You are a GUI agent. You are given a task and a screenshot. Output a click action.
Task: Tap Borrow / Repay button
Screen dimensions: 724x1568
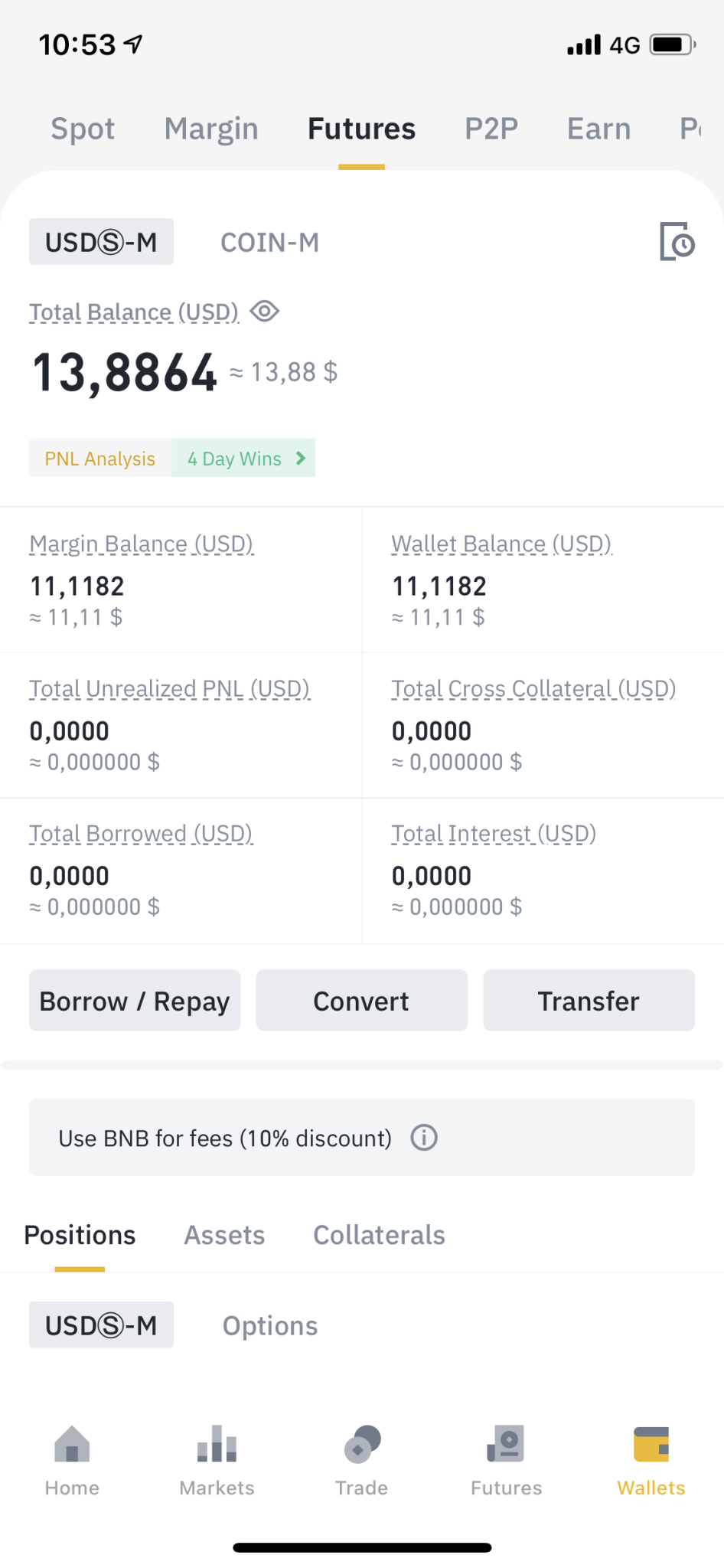[135, 1001]
